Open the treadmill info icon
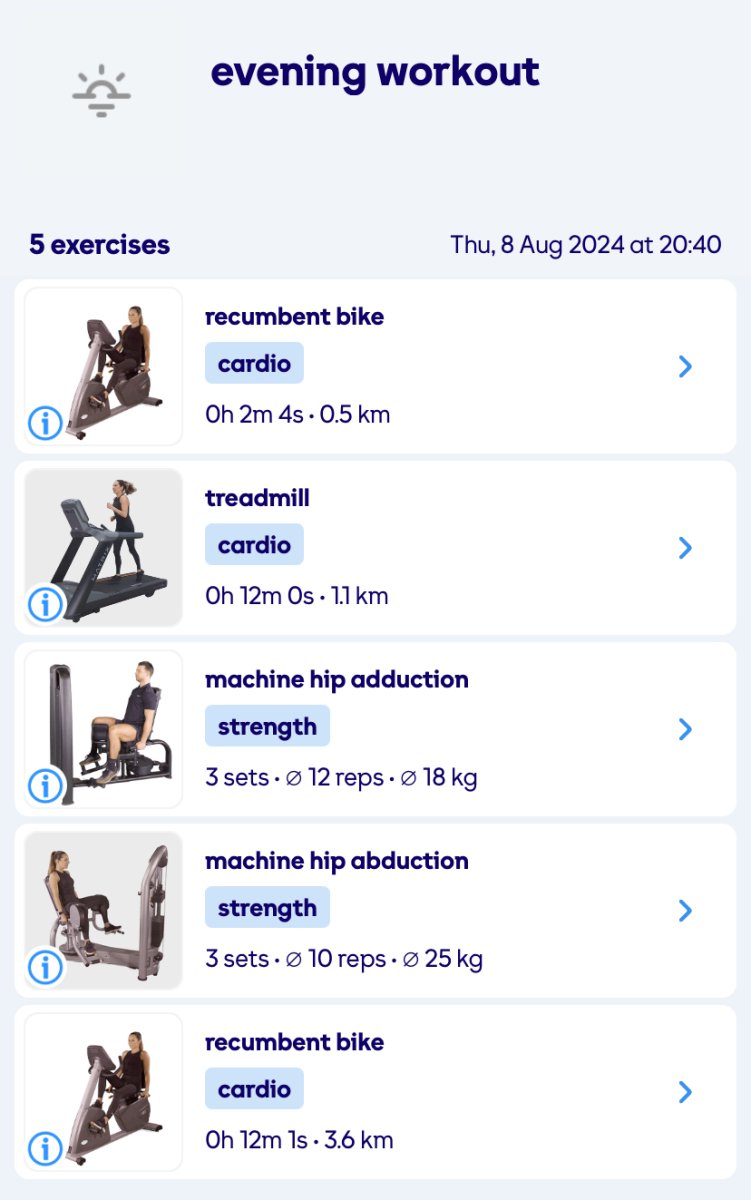 (x=45, y=604)
